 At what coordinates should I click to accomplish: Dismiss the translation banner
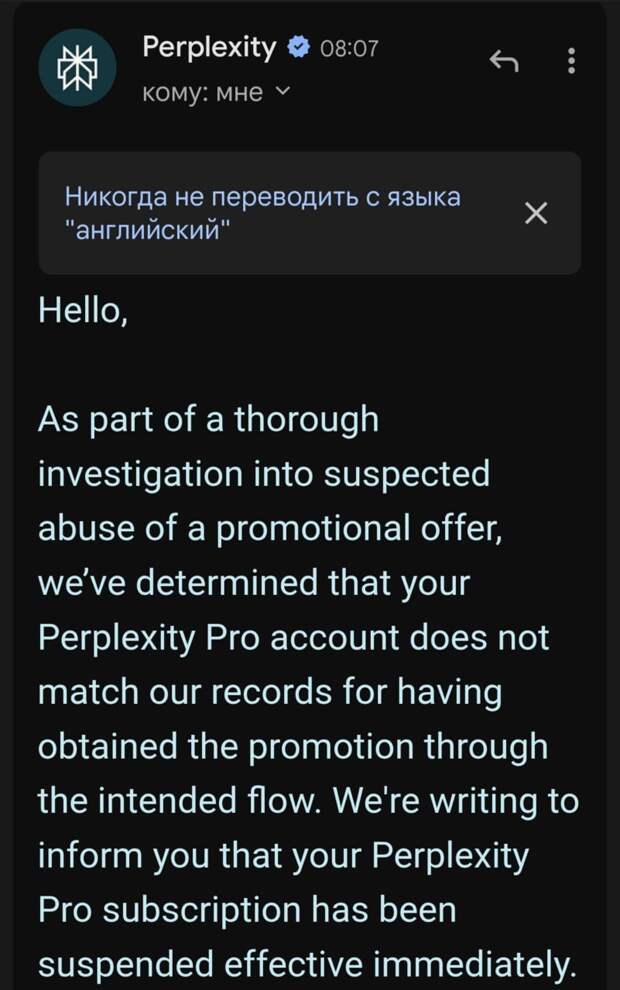pyautogui.click(x=536, y=213)
